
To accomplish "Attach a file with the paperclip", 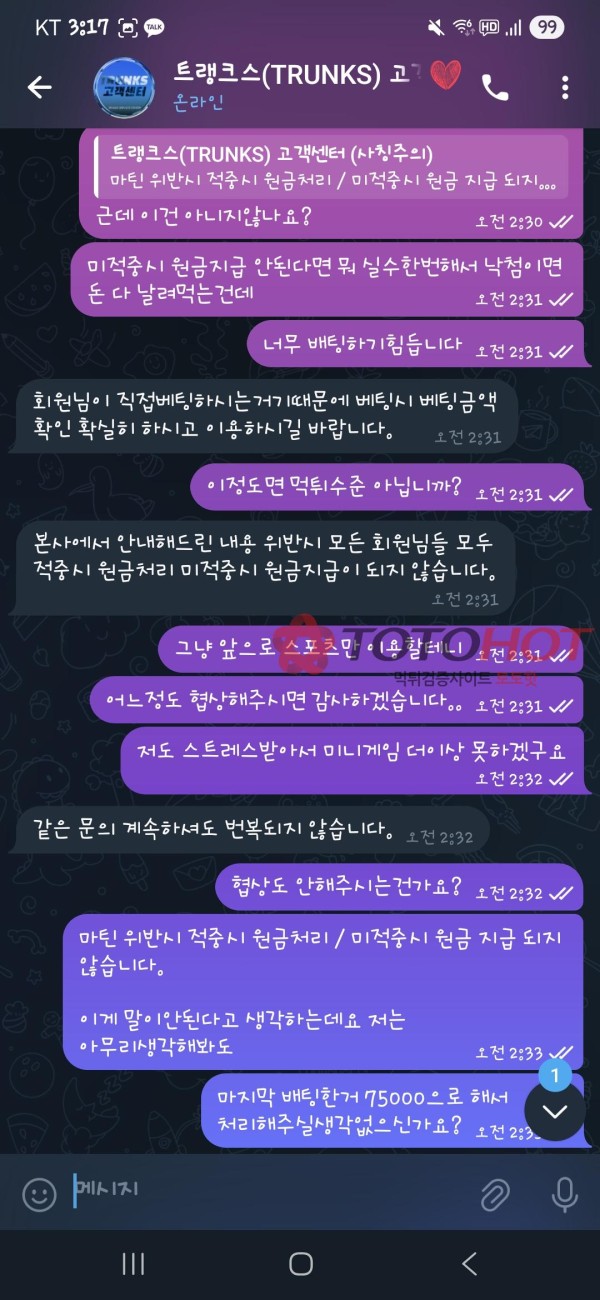I will point(494,1193).
